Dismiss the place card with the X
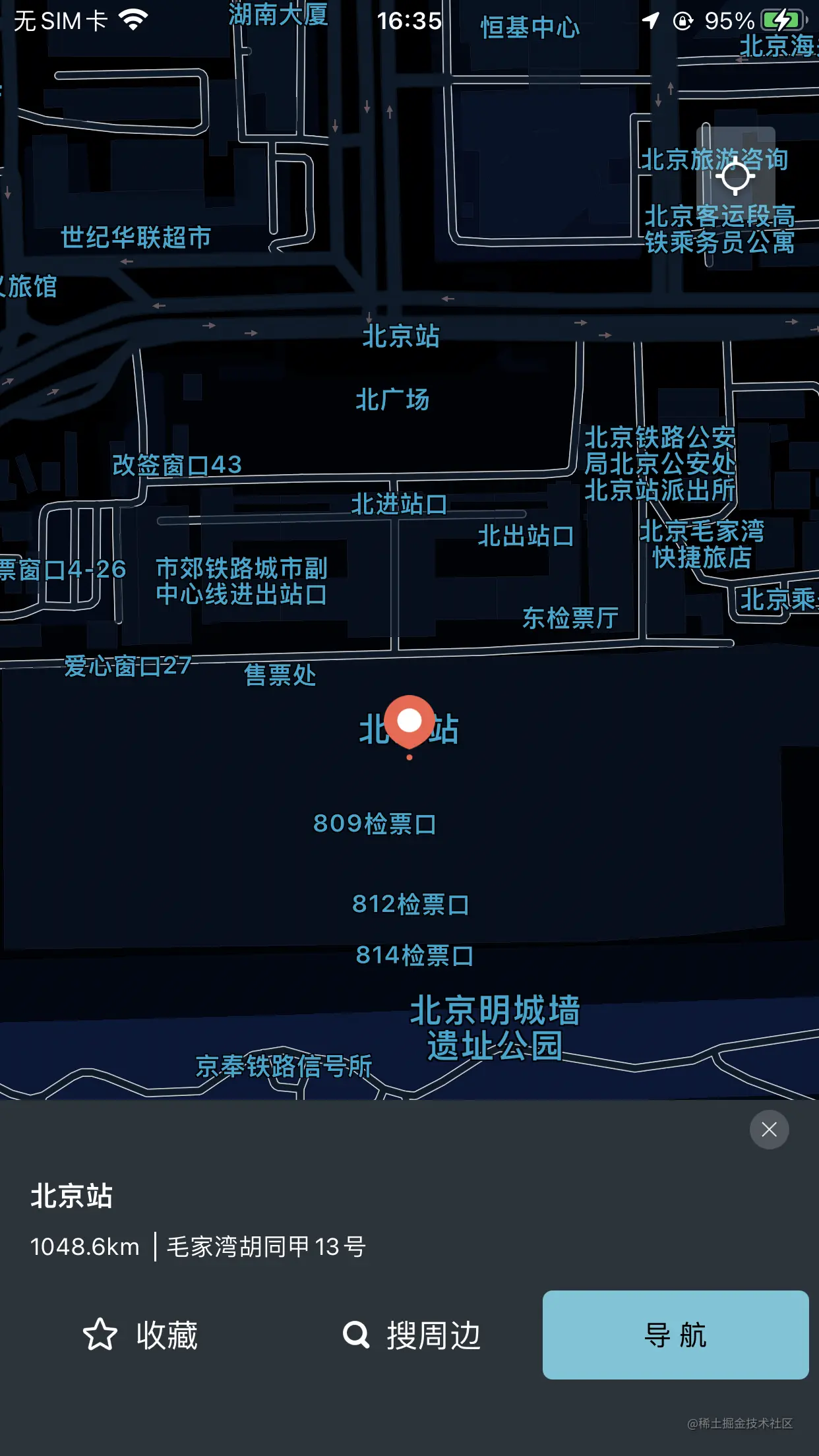The width and height of the screenshot is (819, 1456). [x=769, y=1130]
